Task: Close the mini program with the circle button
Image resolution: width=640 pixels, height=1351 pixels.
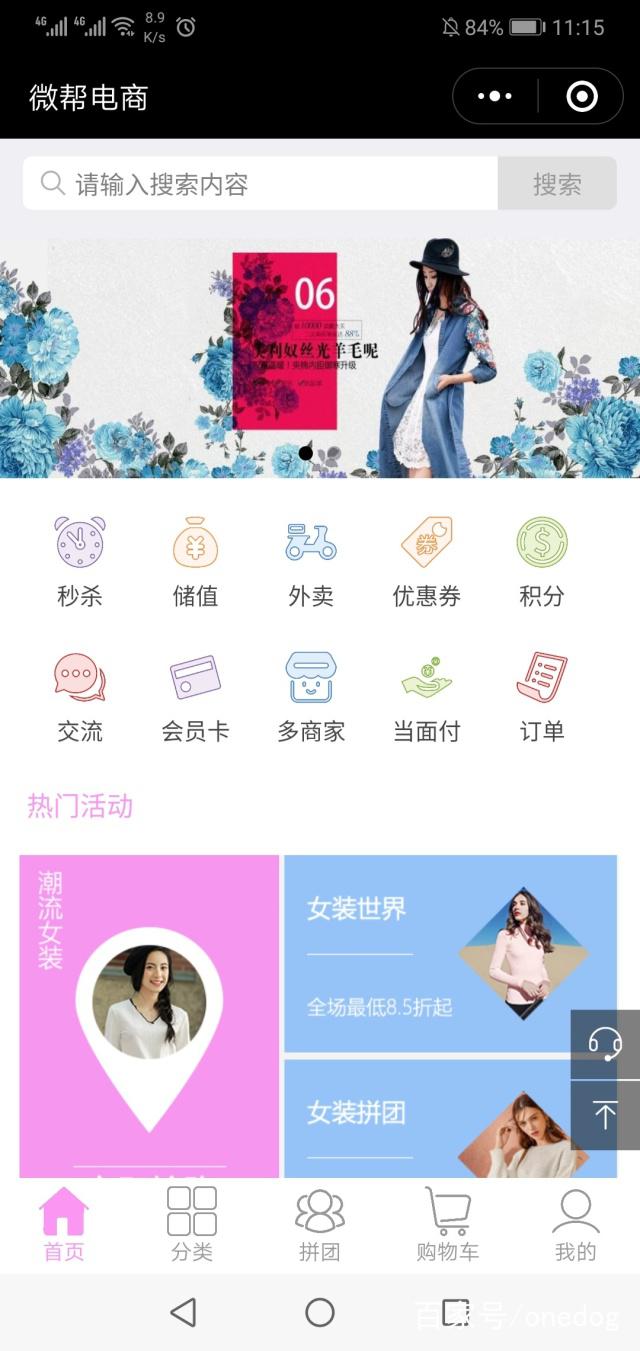Action: [582, 97]
